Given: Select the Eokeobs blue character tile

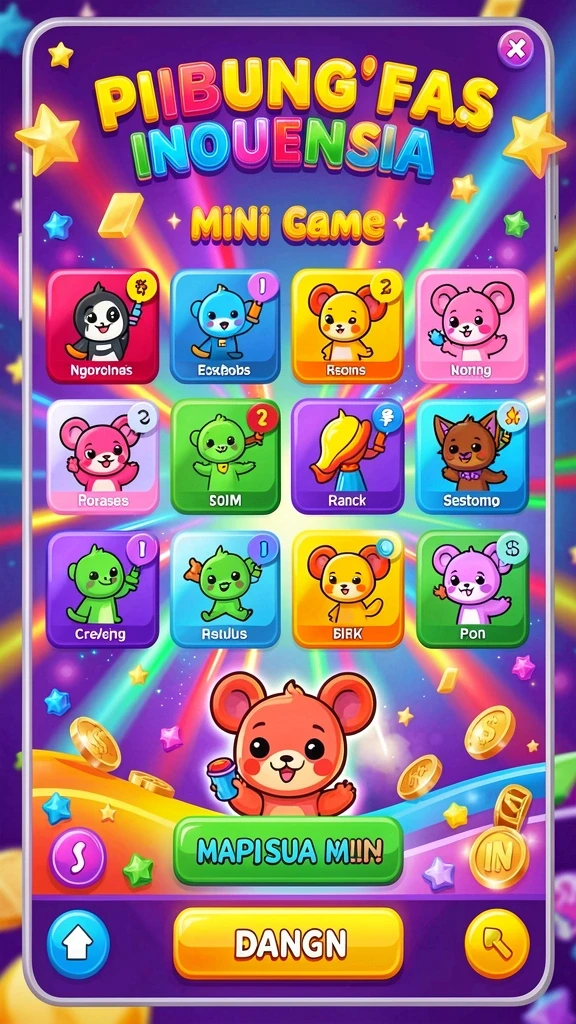Looking at the screenshot, I should tap(225, 326).
